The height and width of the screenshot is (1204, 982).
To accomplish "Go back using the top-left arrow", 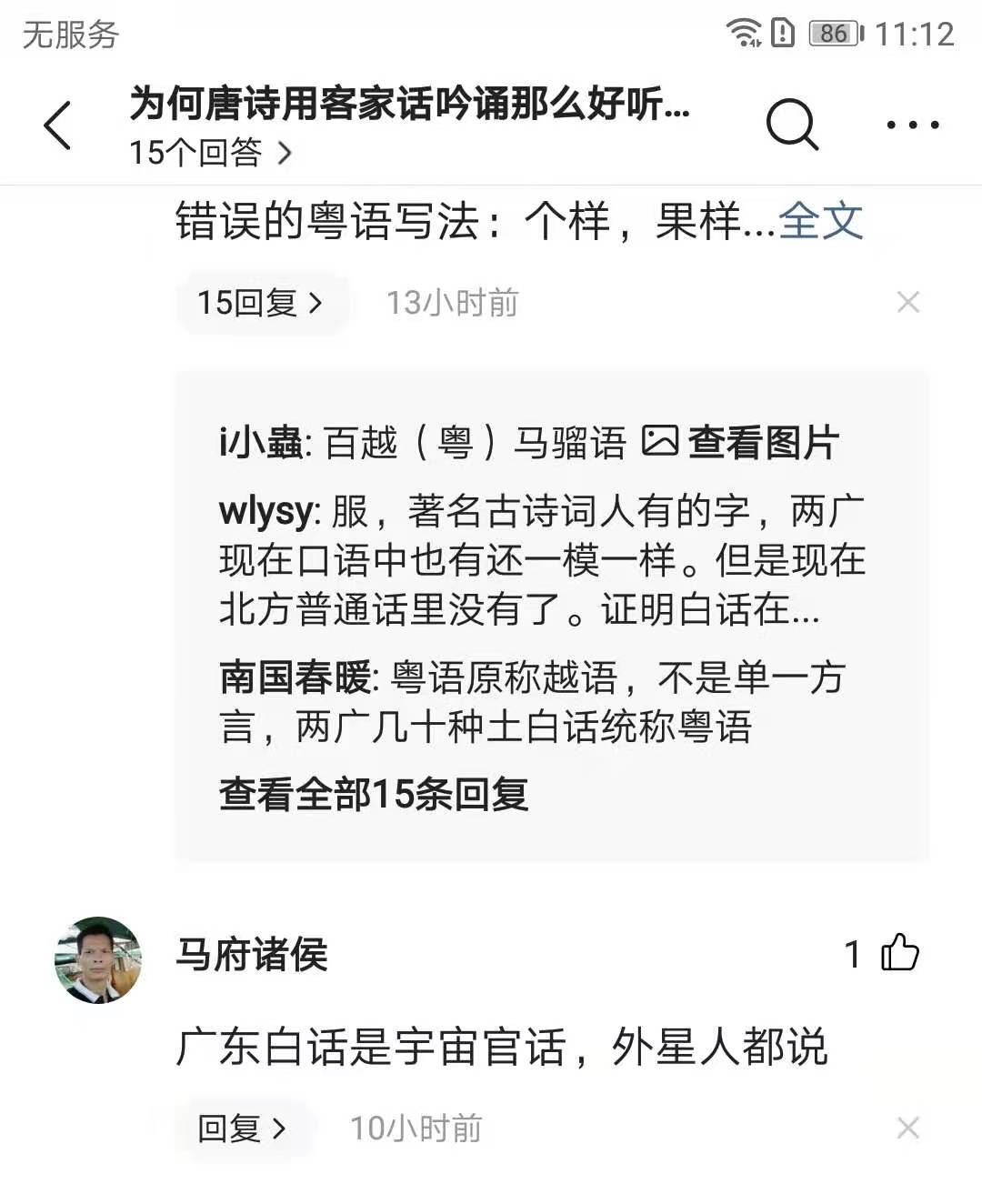I will (x=57, y=125).
